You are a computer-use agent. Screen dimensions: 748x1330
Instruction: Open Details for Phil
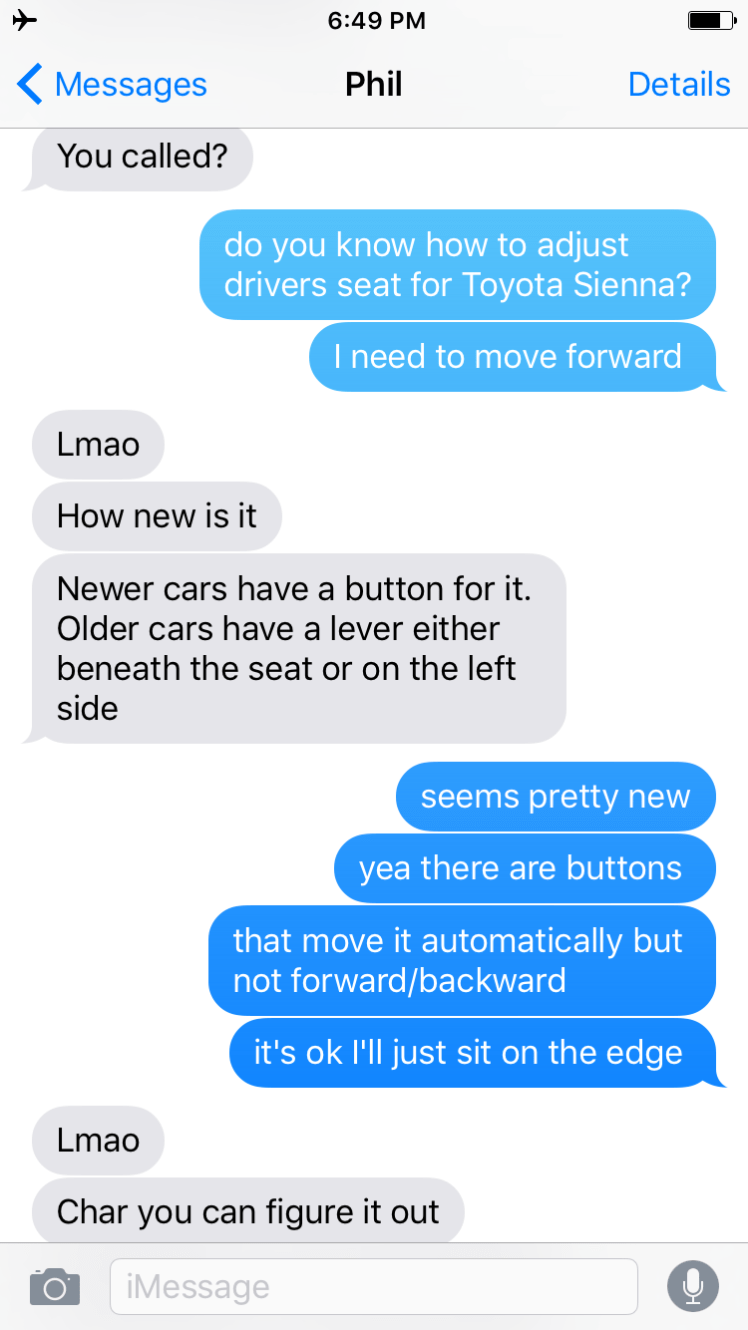(x=678, y=85)
